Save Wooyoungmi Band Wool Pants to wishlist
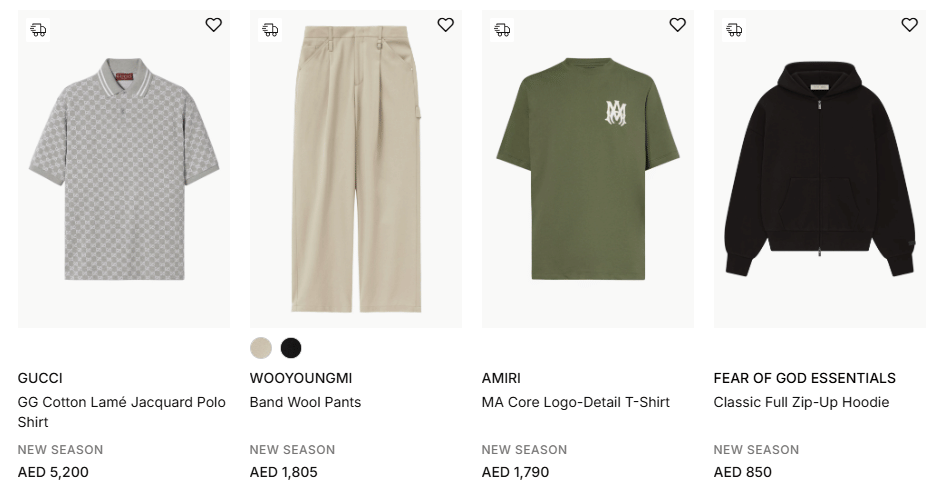The height and width of the screenshot is (489, 928). (x=445, y=25)
